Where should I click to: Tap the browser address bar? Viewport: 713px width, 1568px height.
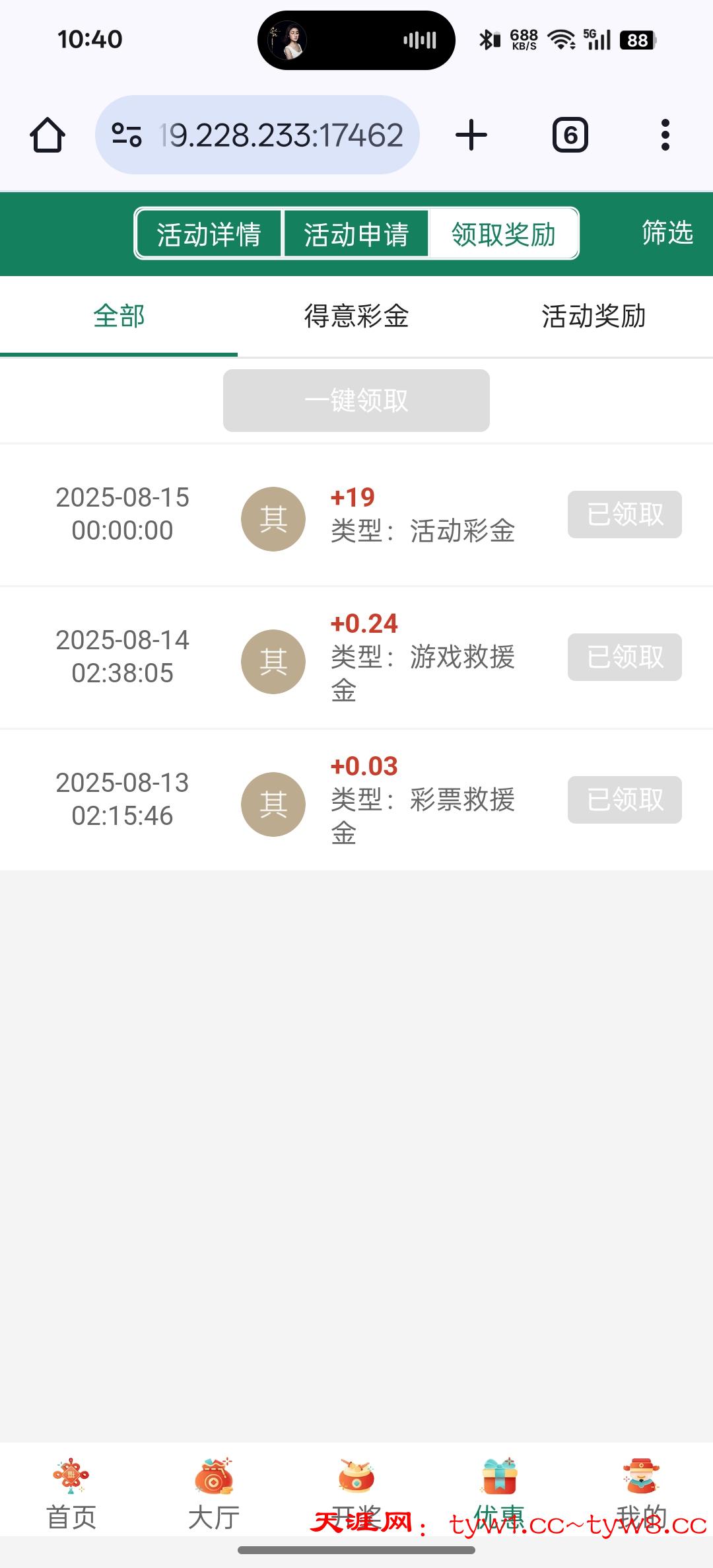pos(257,135)
